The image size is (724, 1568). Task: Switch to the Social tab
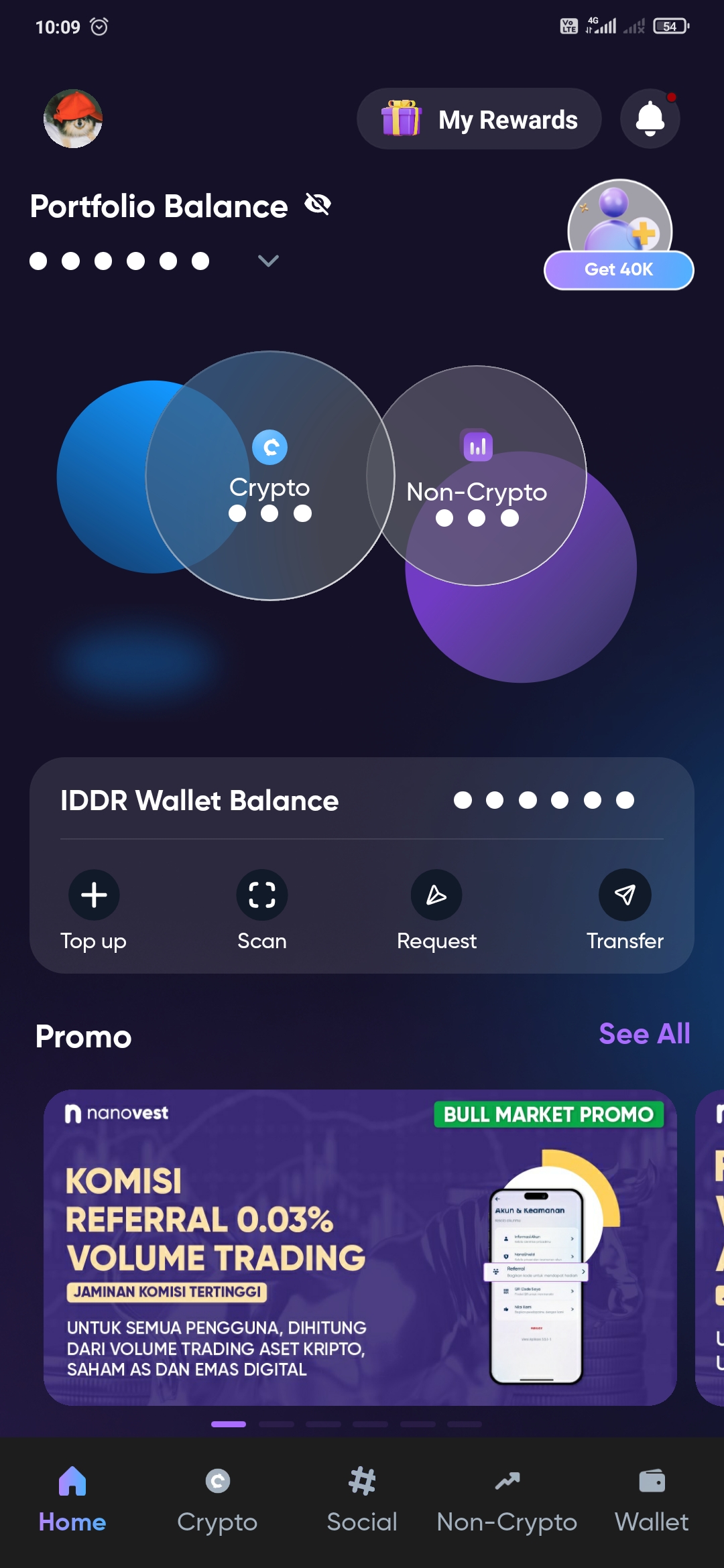[362, 1498]
